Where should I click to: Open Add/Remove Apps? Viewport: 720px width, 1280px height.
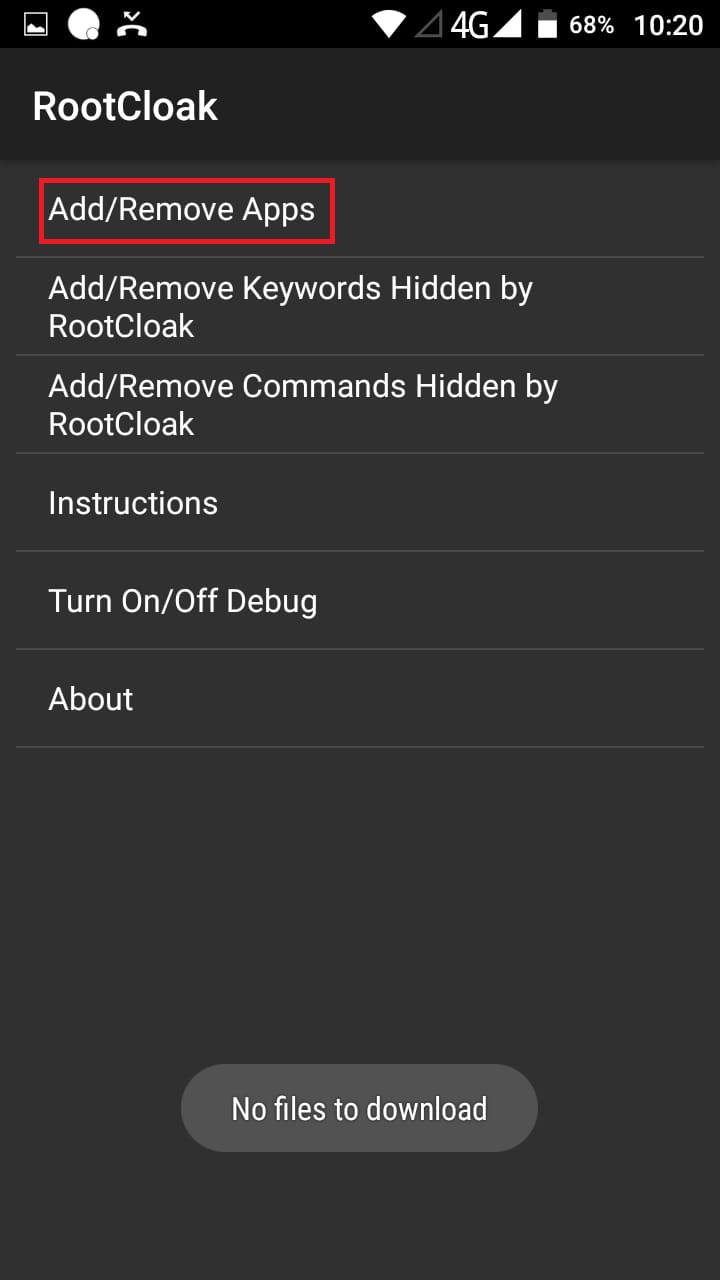pyautogui.click(x=360, y=209)
